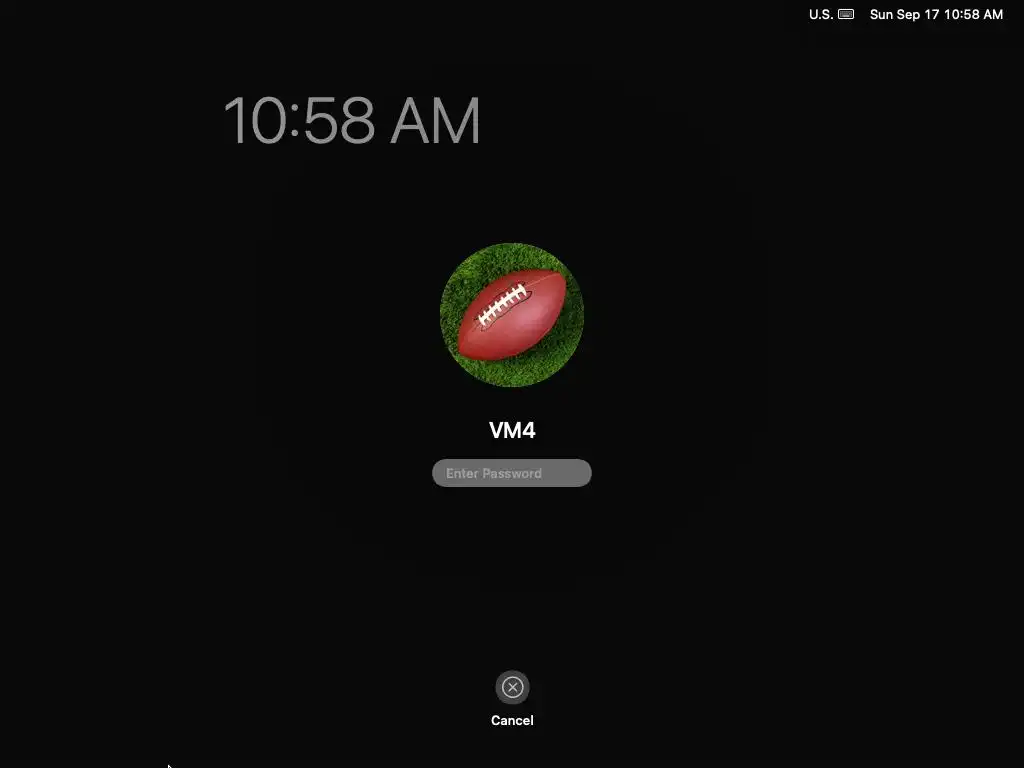Cancel the login screen
Screen dimensions: 1024x768
tap(512, 688)
